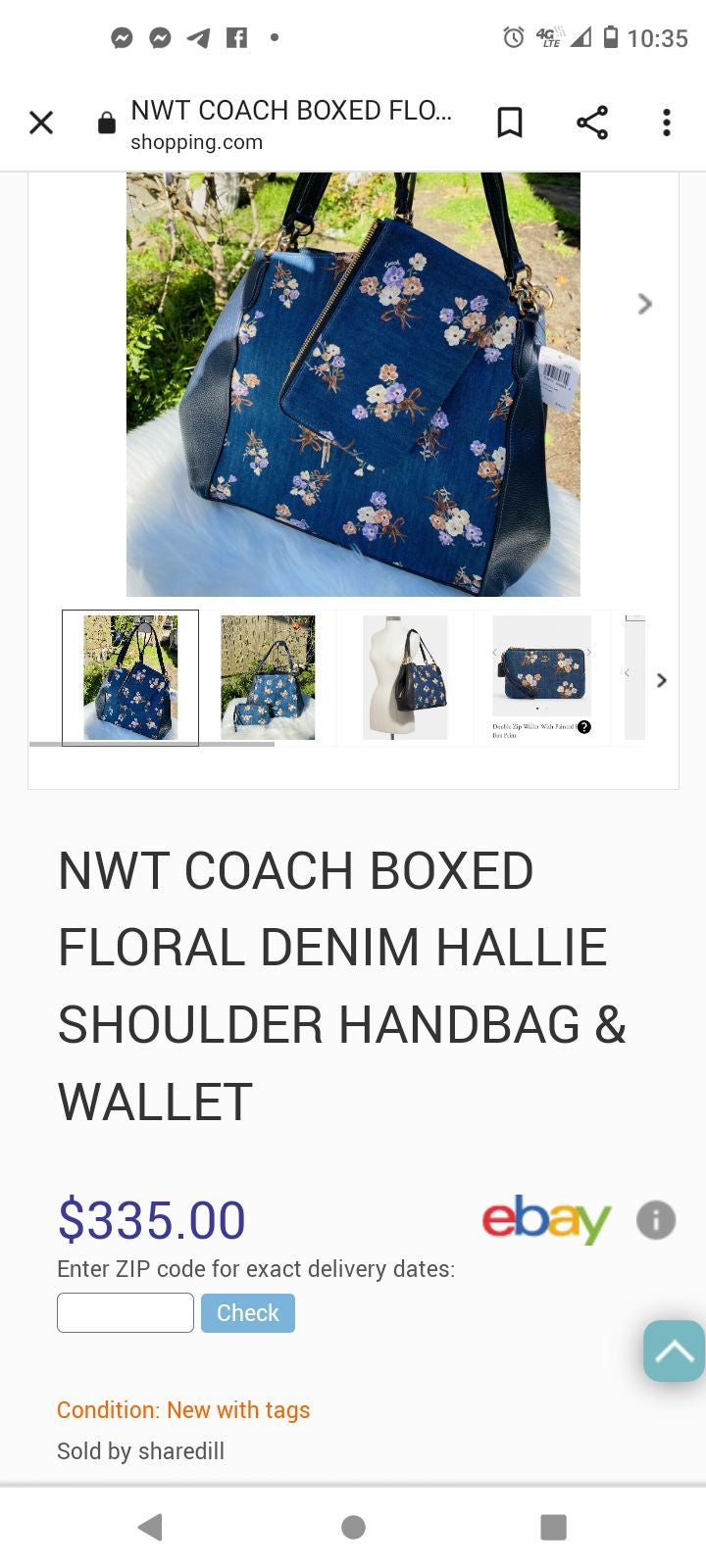Show the next product photo
Image resolution: width=706 pixels, height=1568 pixels.
click(x=644, y=304)
